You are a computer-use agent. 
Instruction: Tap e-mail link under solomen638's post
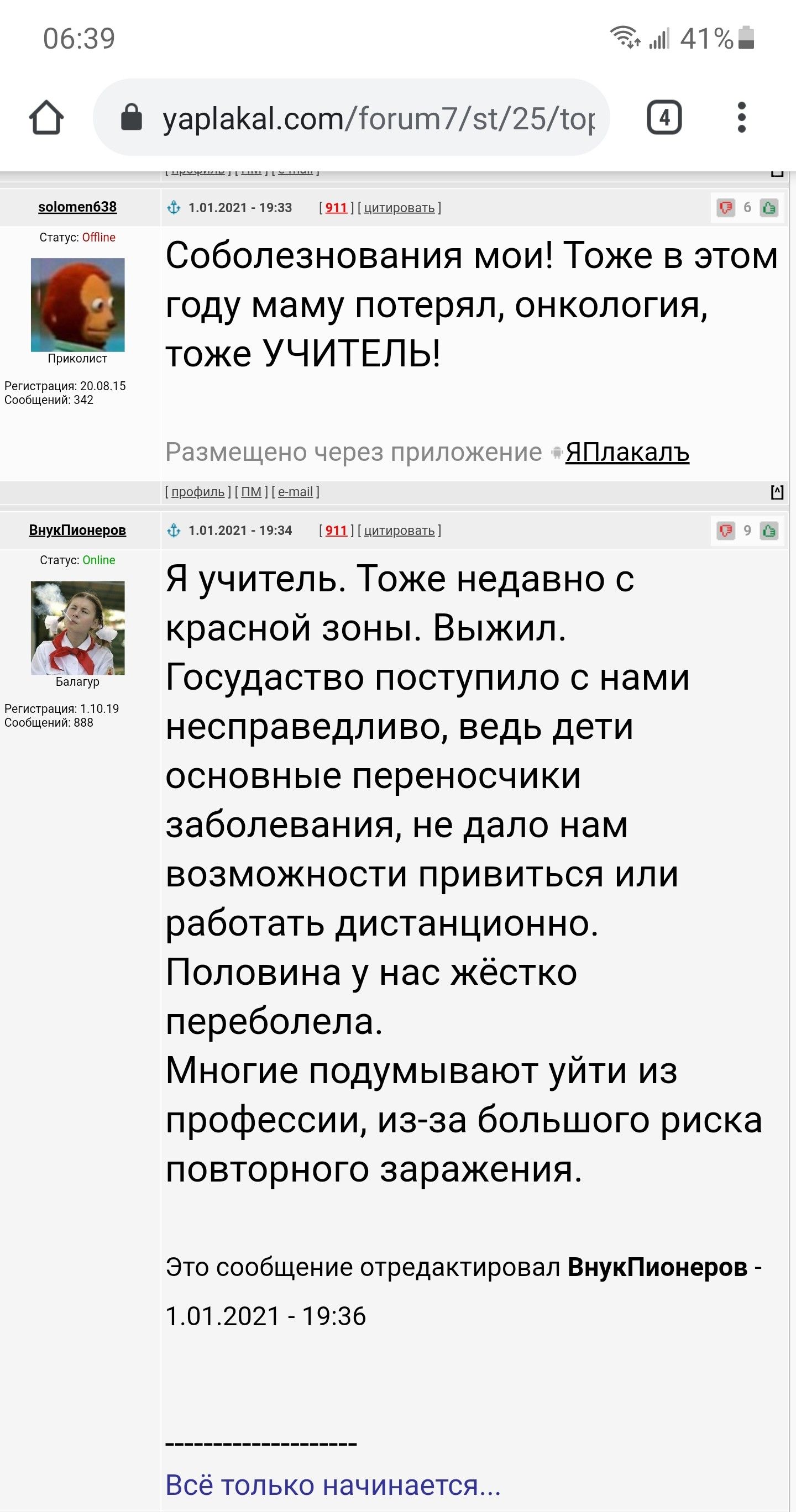[295, 492]
